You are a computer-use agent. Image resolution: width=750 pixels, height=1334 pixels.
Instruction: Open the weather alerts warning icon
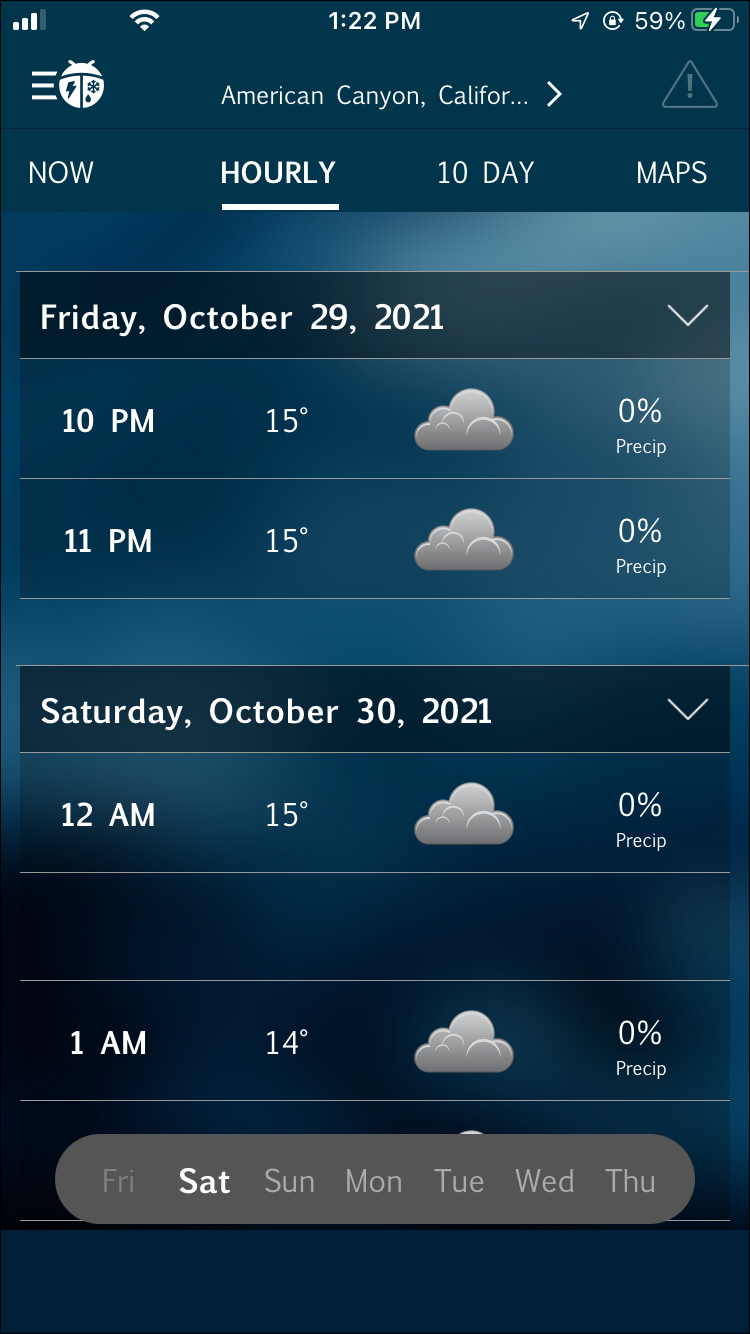click(x=690, y=85)
